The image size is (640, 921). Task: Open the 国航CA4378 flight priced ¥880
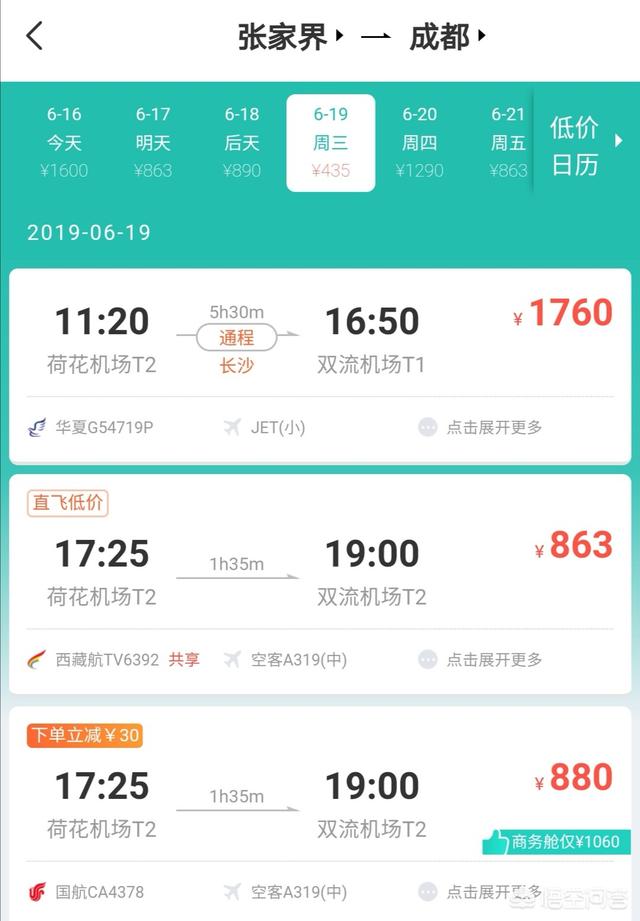pos(320,802)
